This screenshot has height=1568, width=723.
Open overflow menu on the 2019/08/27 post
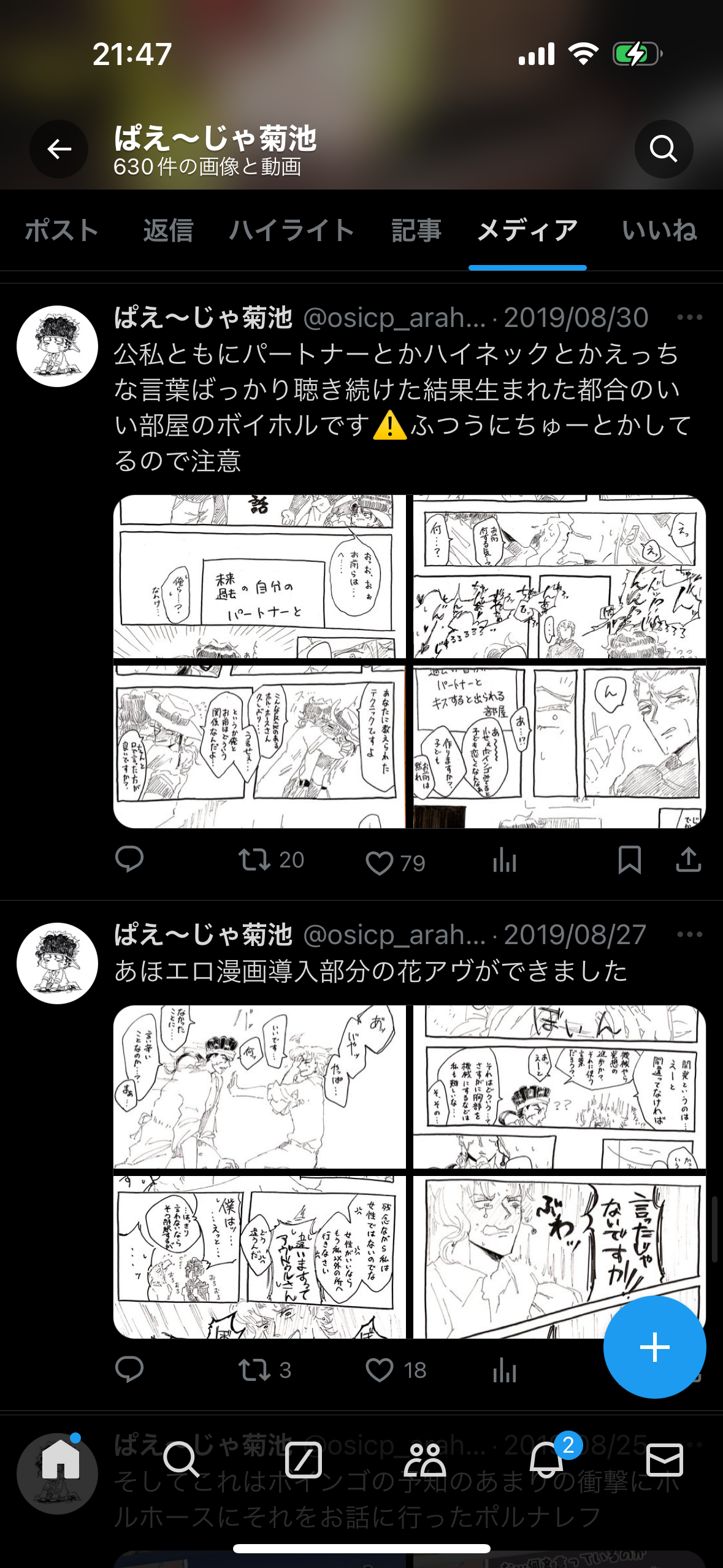click(689, 935)
